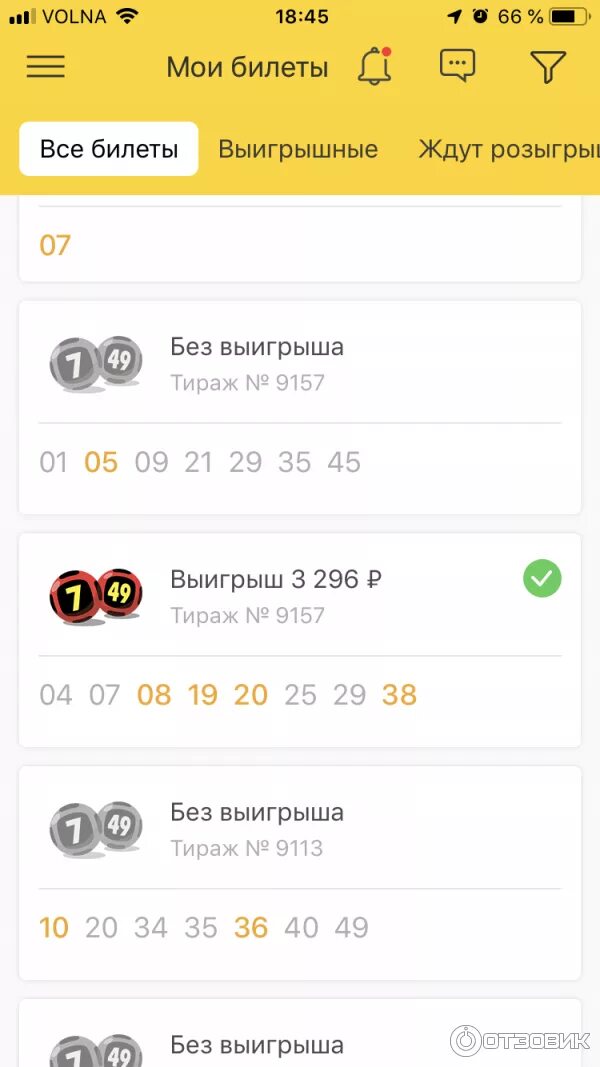Screen dimensions: 600x1067
Task: Open the no-win ticket for Тираж № 9113
Action: [x=300, y=872]
